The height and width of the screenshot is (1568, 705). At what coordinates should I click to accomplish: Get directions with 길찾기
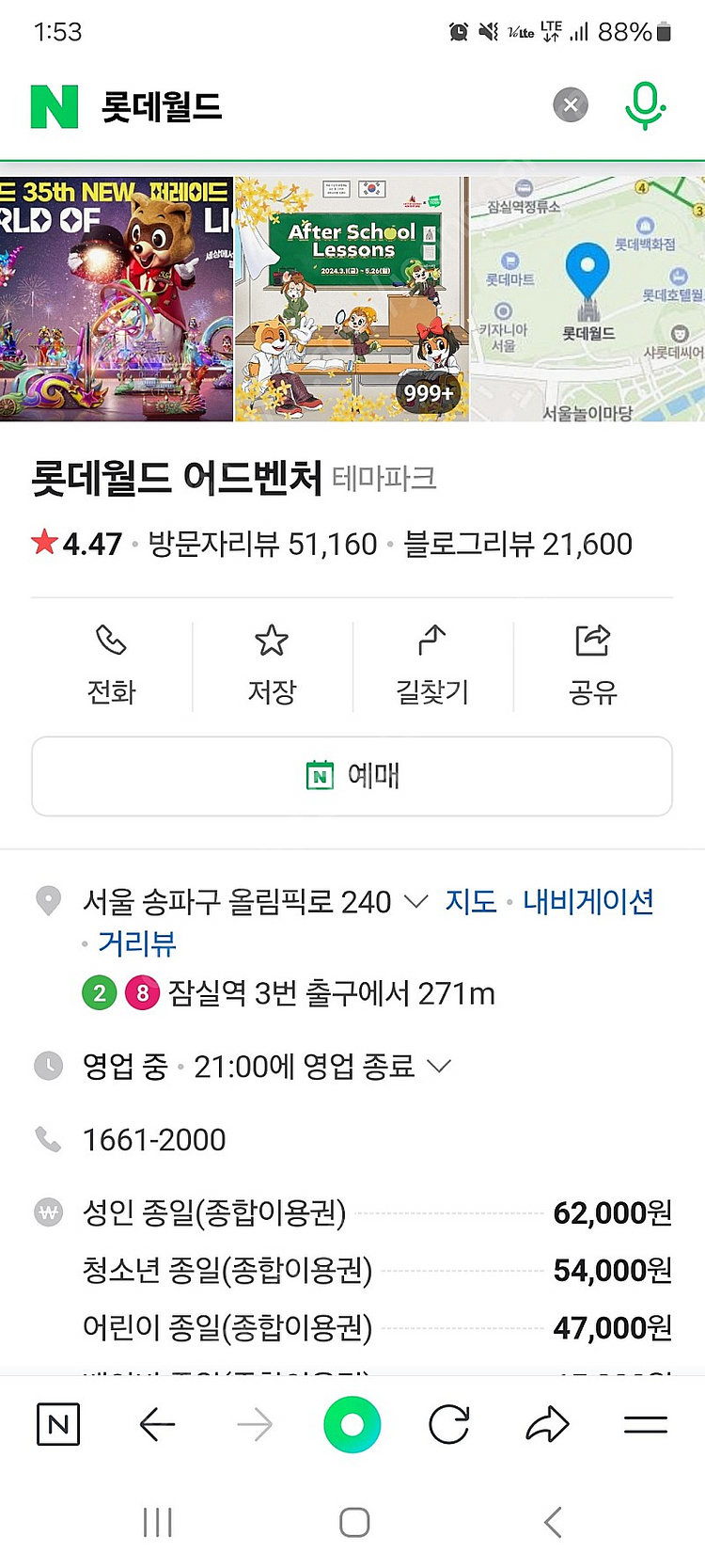pyautogui.click(x=431, y=666)
